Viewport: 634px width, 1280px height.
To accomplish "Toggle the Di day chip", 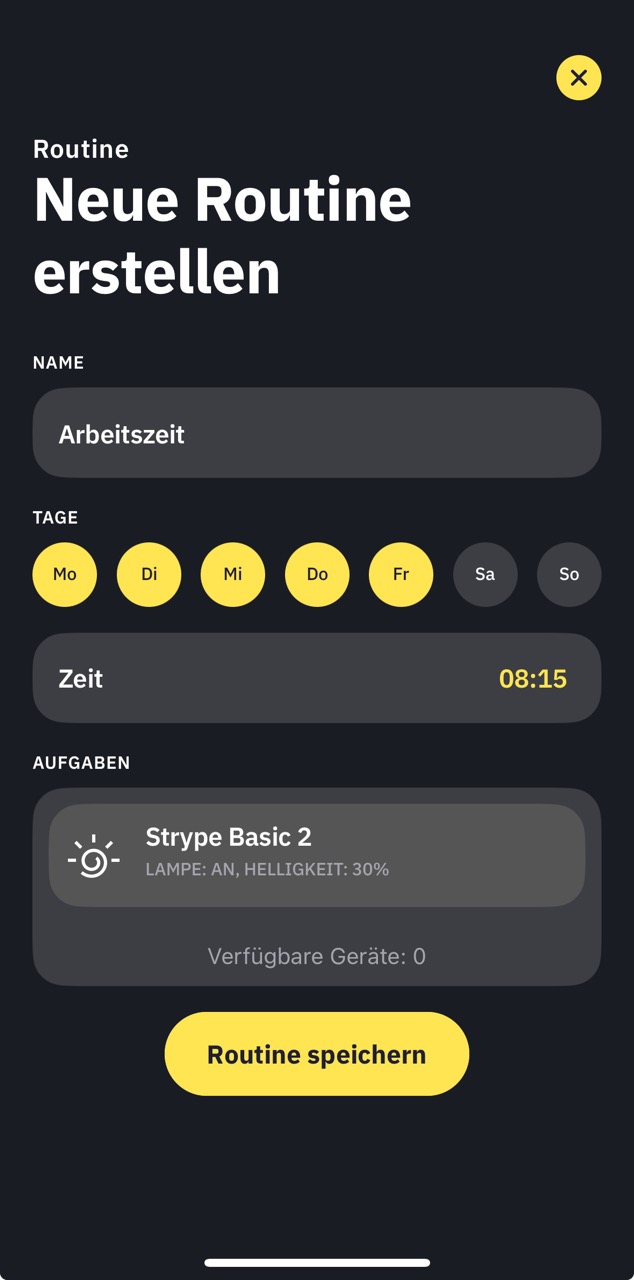I will [x=149, y=575].
